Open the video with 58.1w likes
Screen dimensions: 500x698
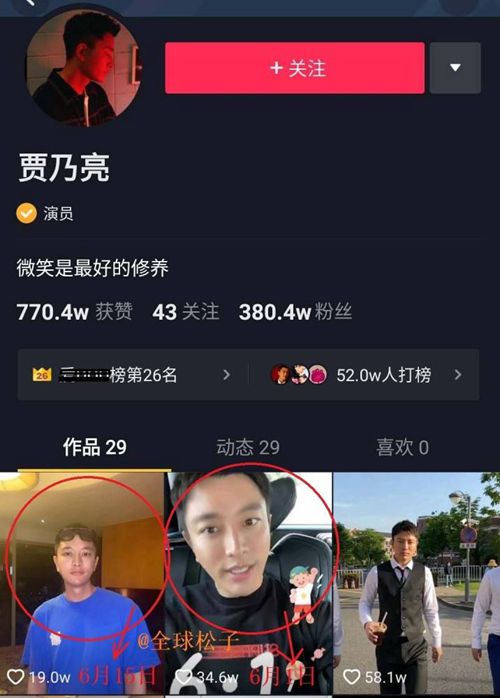(417, 583)
